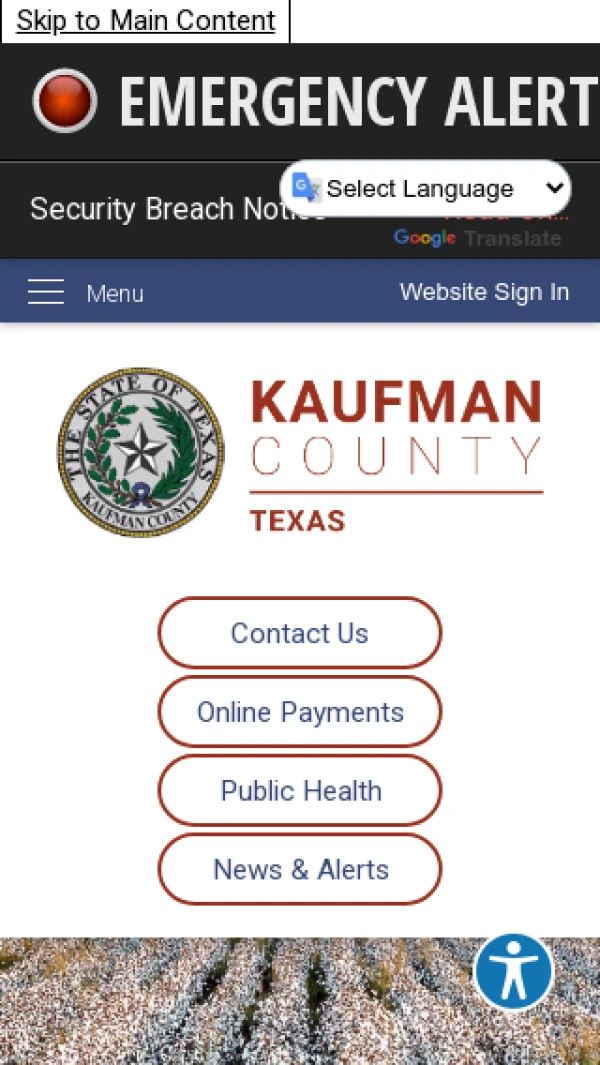Go to Online Payments
This screenshot has width=600, height=1065.
[300, 712]
